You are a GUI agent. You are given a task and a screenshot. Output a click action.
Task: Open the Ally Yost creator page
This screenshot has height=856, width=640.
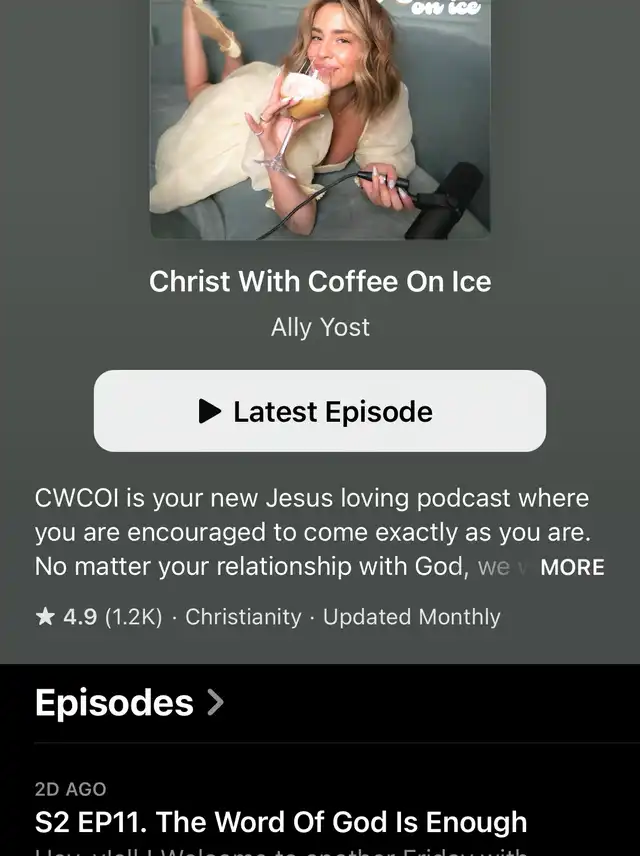tap(320, 327)
